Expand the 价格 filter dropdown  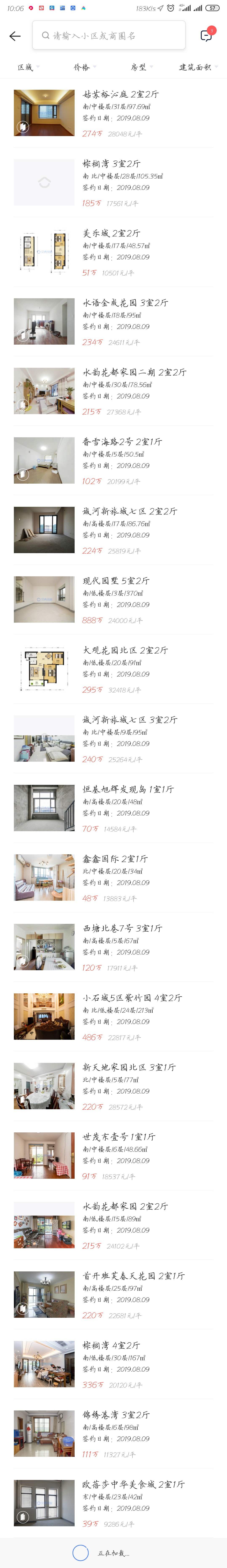[84, 67]
